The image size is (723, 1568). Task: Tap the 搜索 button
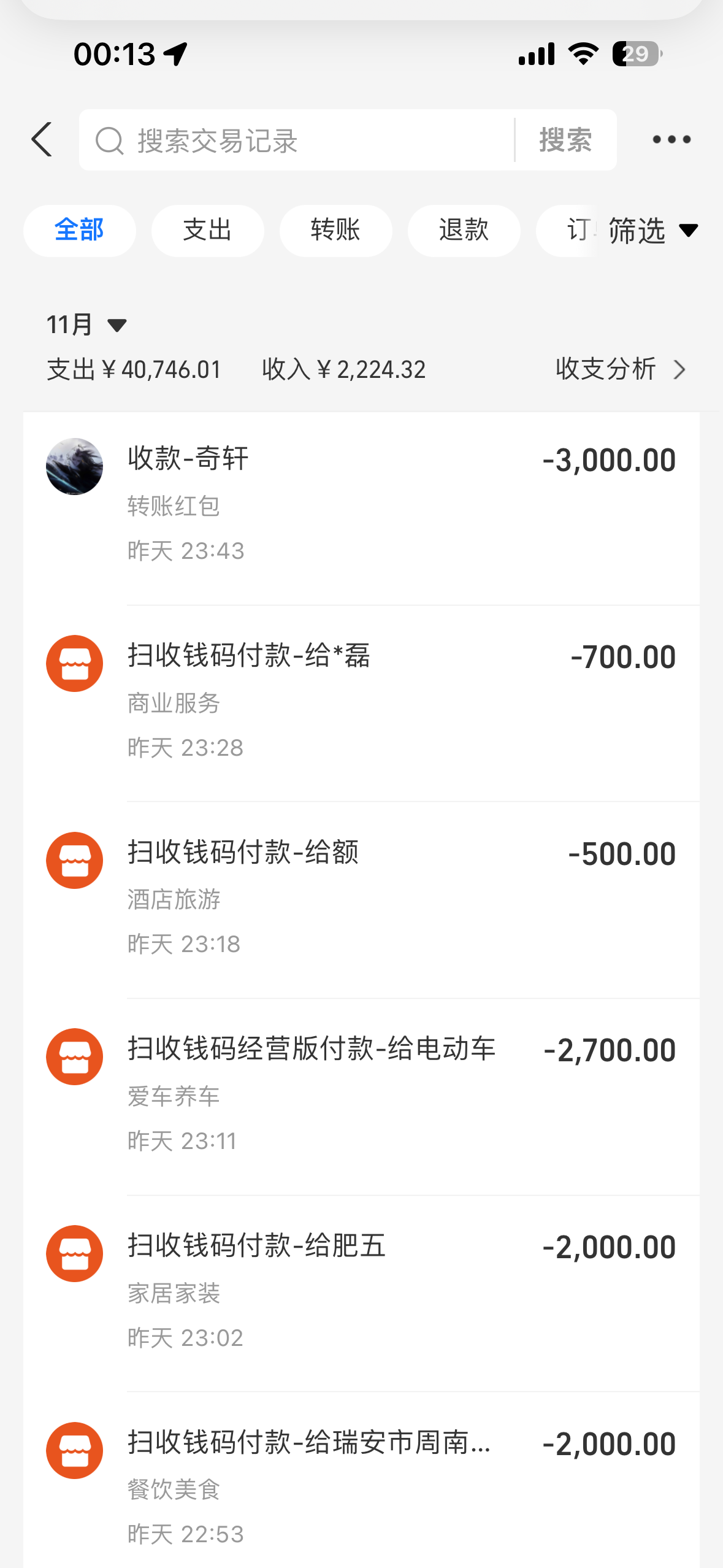565,140
